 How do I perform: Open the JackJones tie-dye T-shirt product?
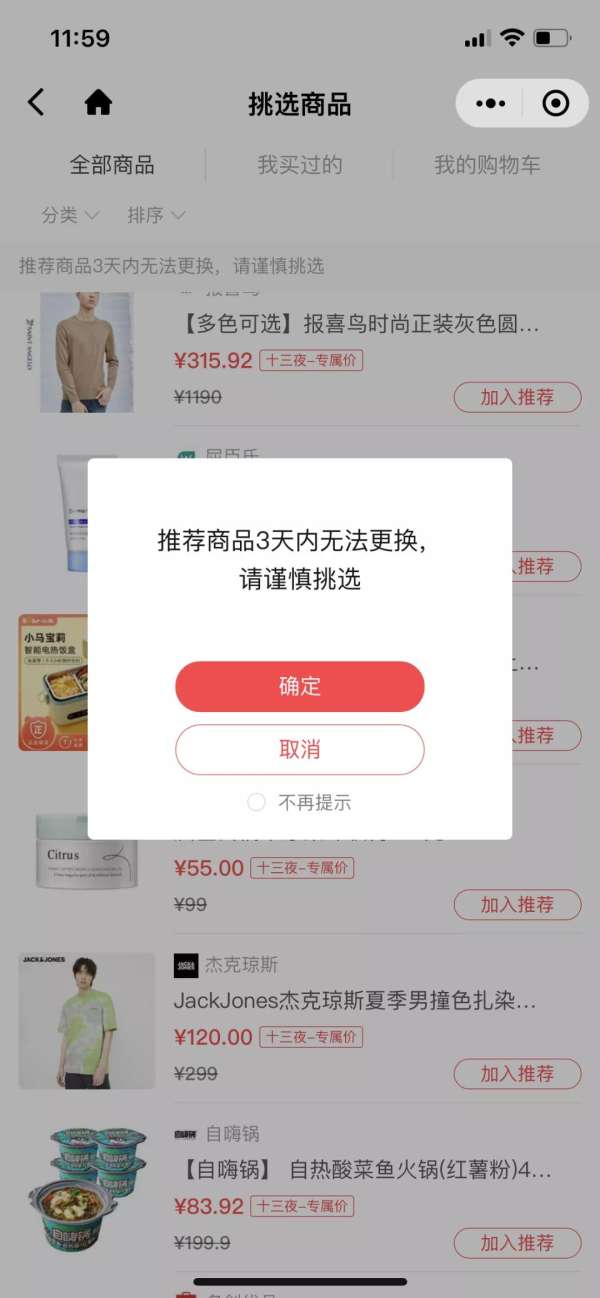click(355, 1000)
